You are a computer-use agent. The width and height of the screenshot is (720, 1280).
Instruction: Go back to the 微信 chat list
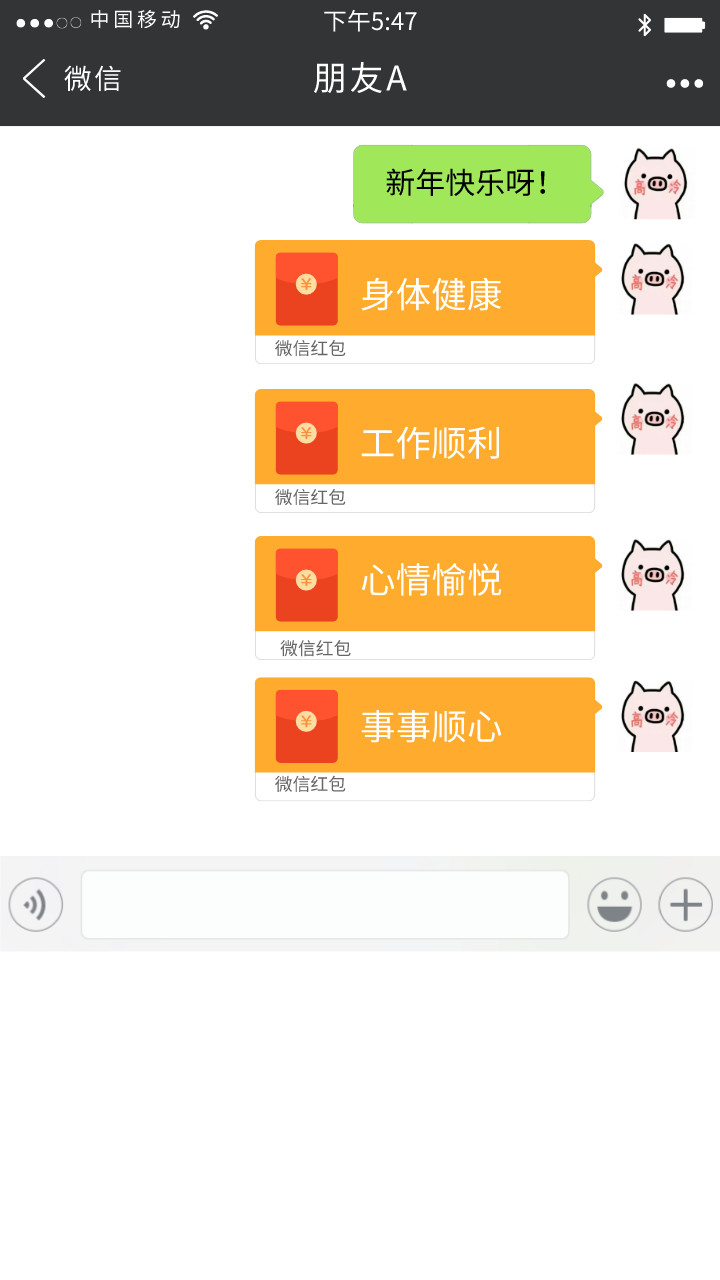tap(70, 79)
